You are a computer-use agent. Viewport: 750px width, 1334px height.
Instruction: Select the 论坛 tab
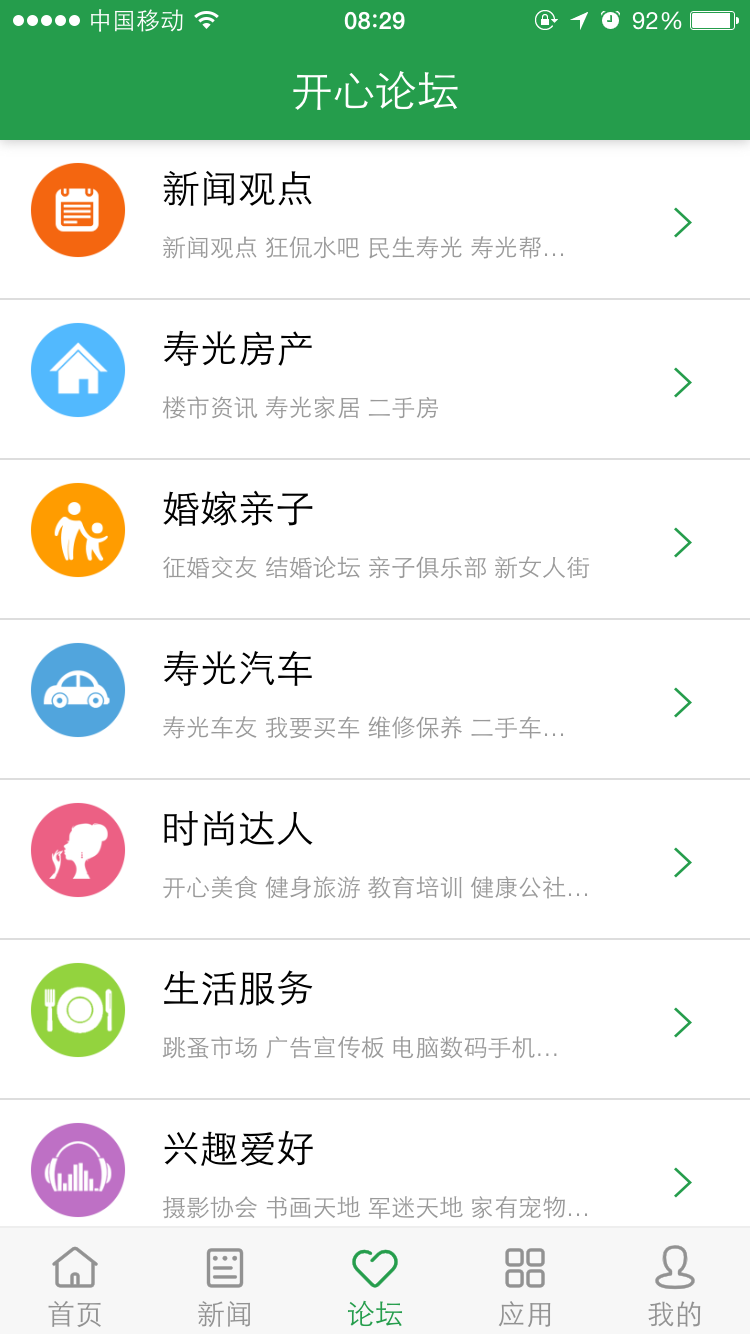[x=375, y=1283]
